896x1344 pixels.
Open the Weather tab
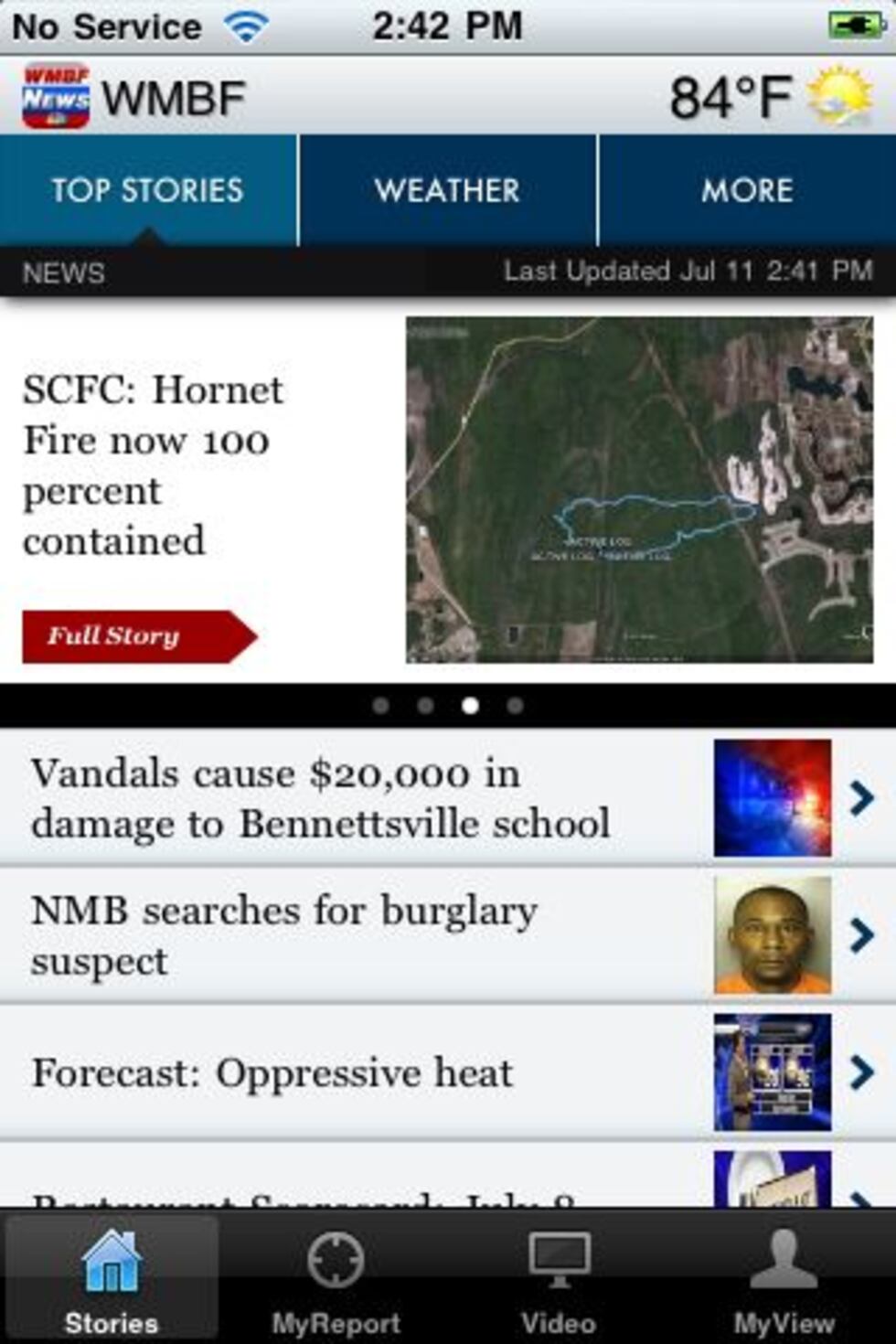[447, 190]
